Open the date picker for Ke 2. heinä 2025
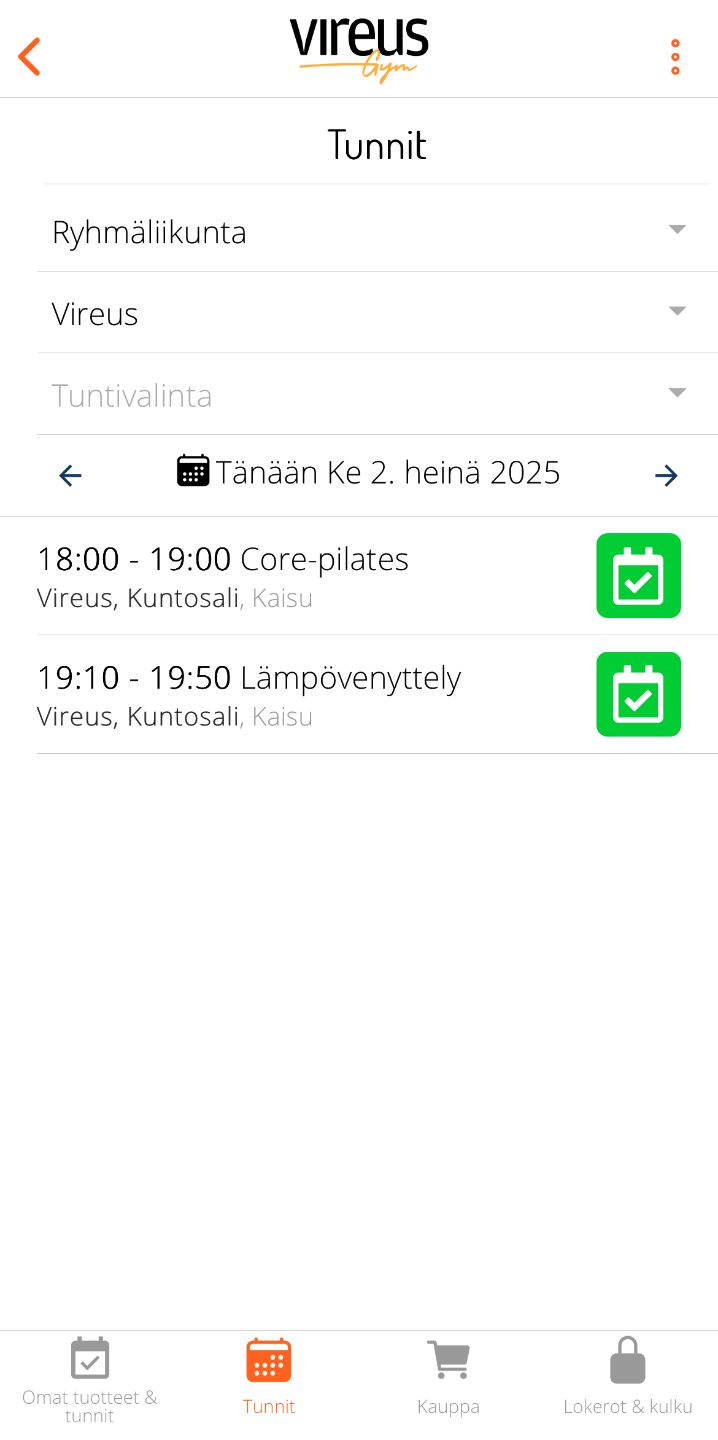718x1440 pixels. coord(368,472)
